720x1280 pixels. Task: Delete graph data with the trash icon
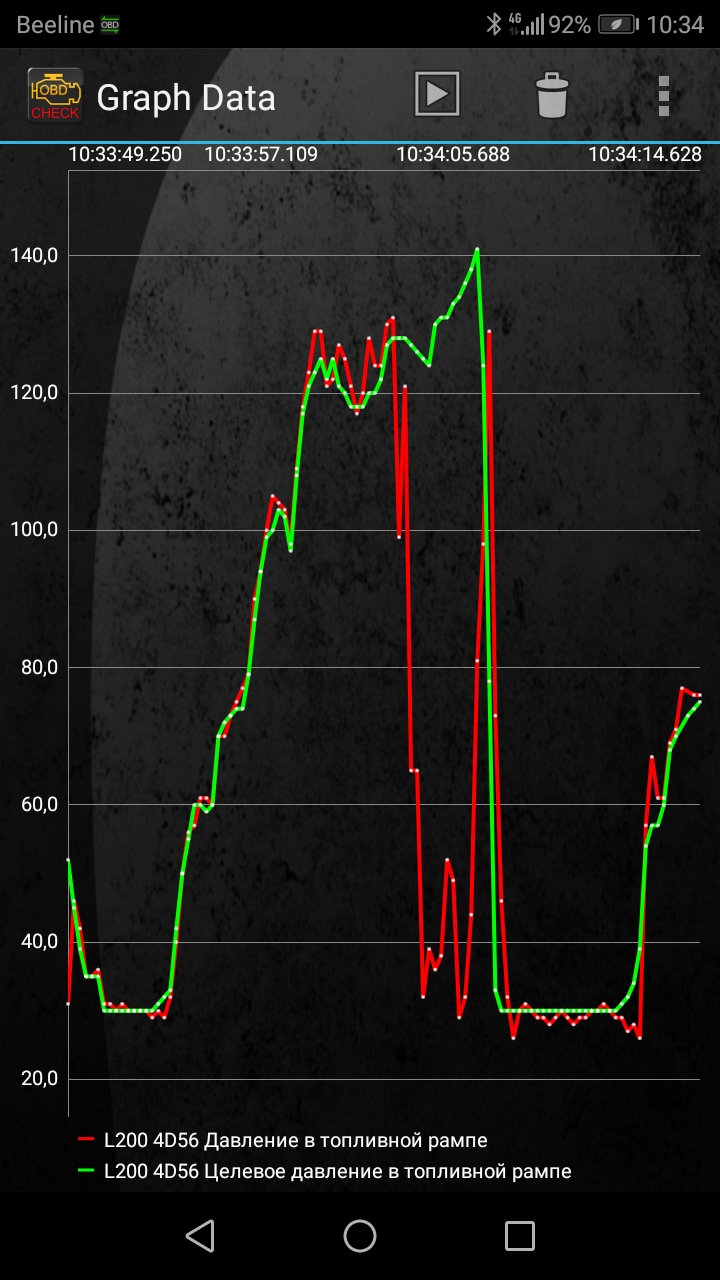click(551, 96)
